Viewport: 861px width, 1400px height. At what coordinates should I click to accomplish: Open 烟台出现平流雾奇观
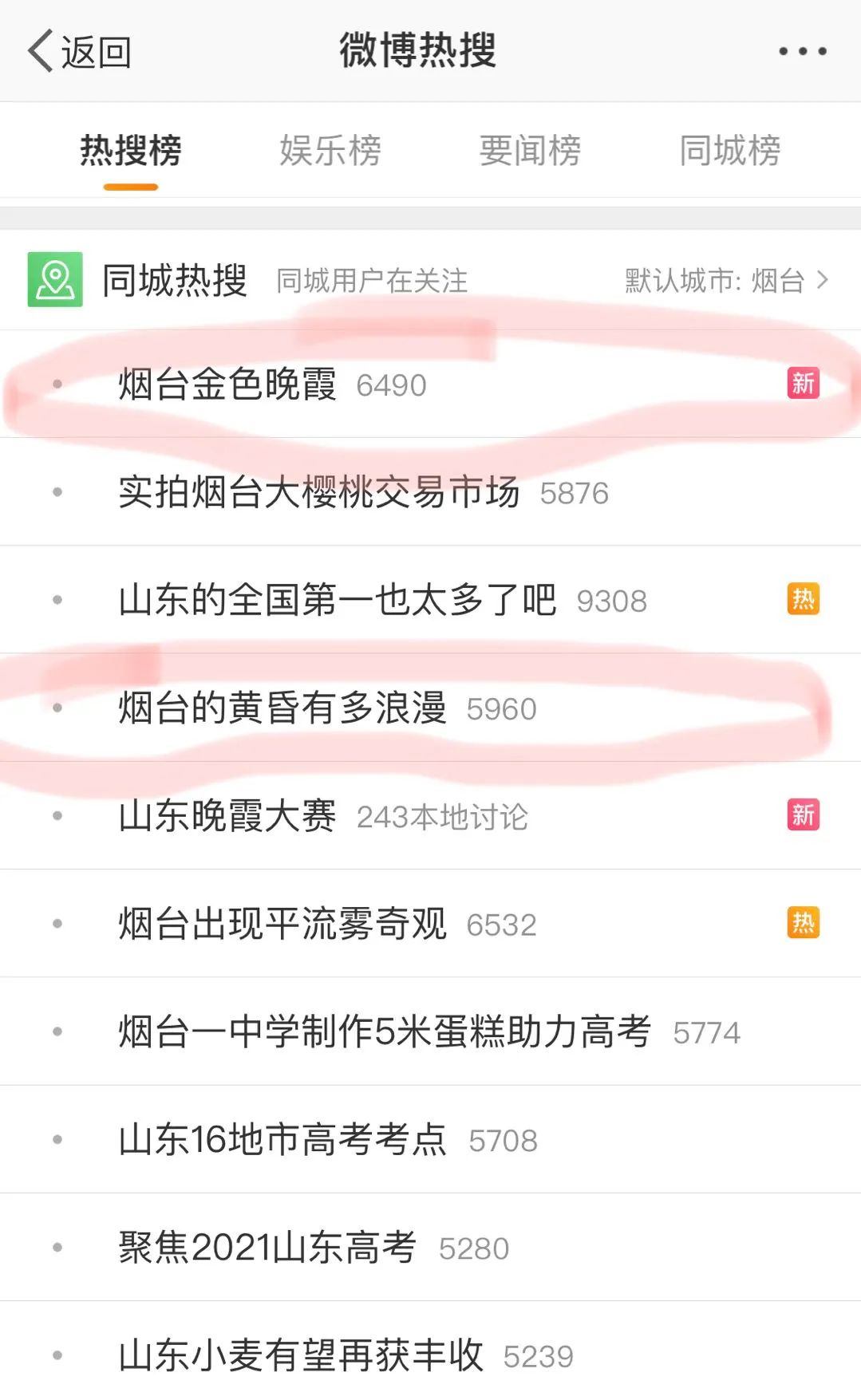click(x=282, y=924)
